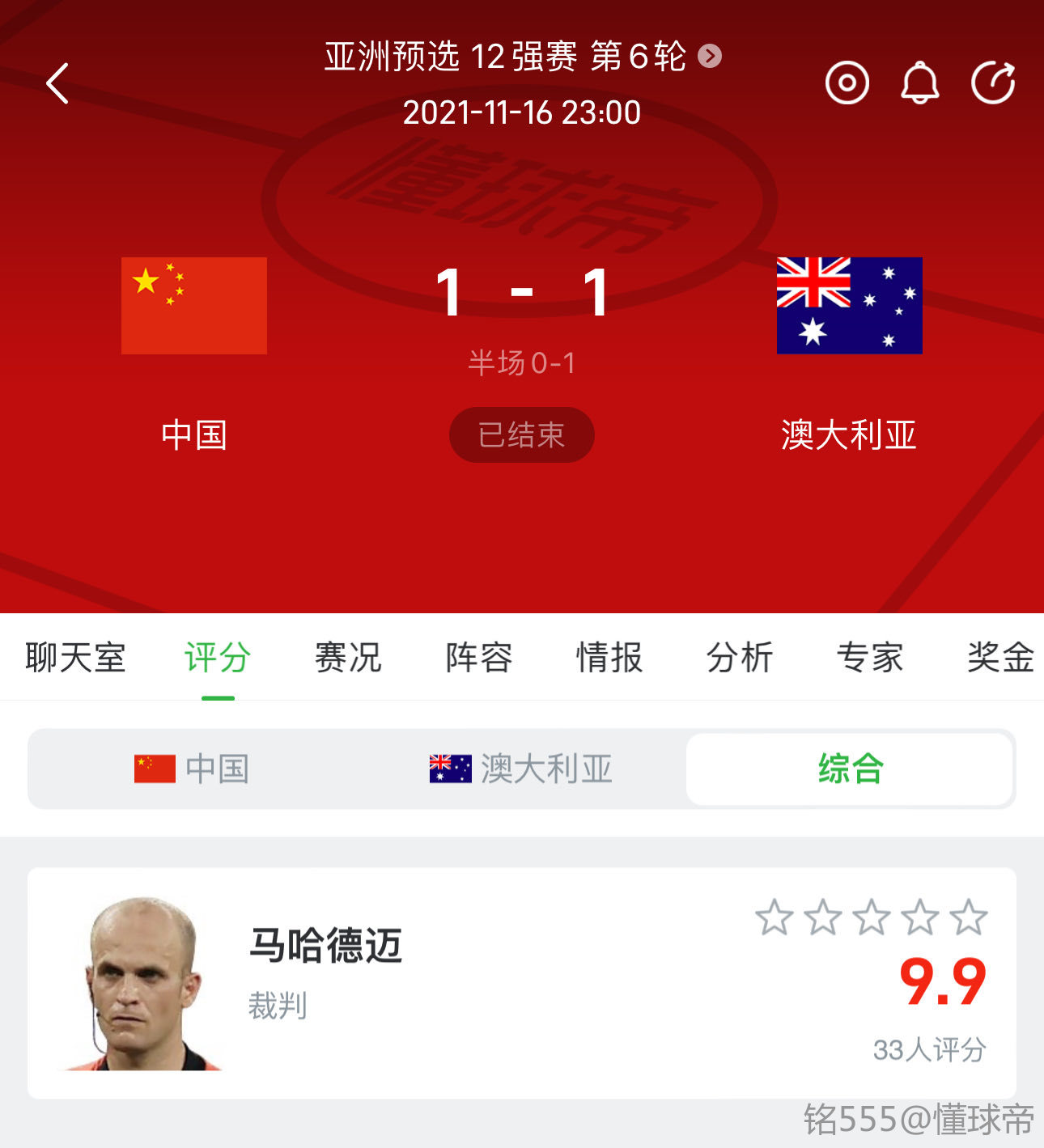This screenshot has height=1148, width=1044.
Task: Go back using the top-left arrow
Action: pos(57,83)
